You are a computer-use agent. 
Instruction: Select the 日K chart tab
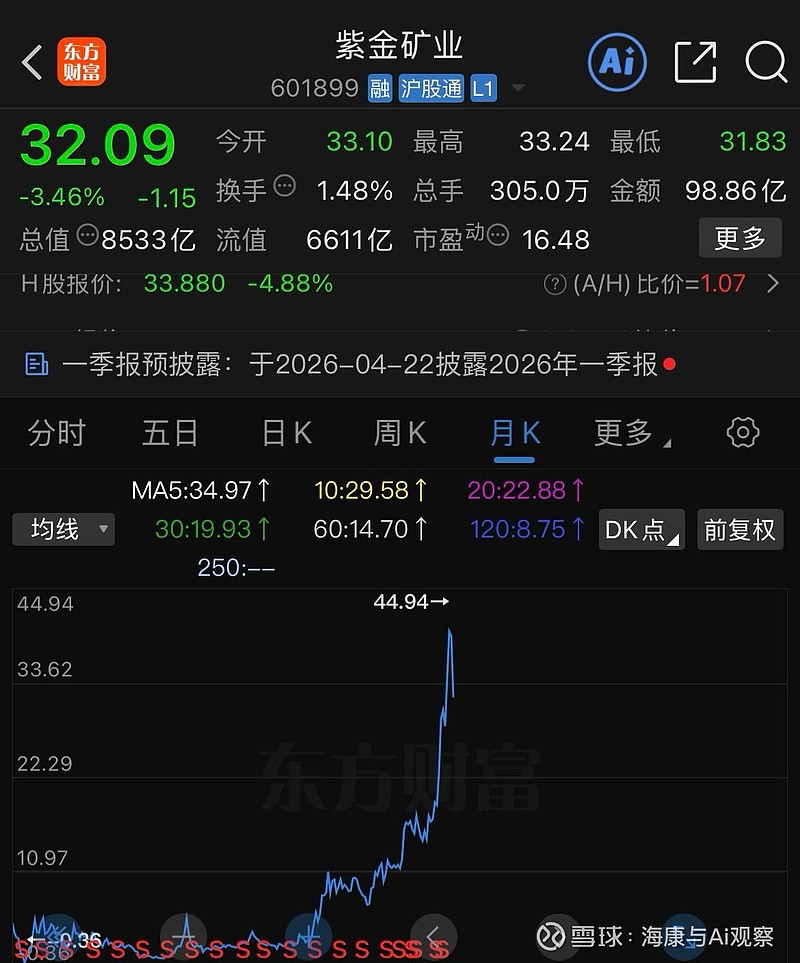click(286, 434)
